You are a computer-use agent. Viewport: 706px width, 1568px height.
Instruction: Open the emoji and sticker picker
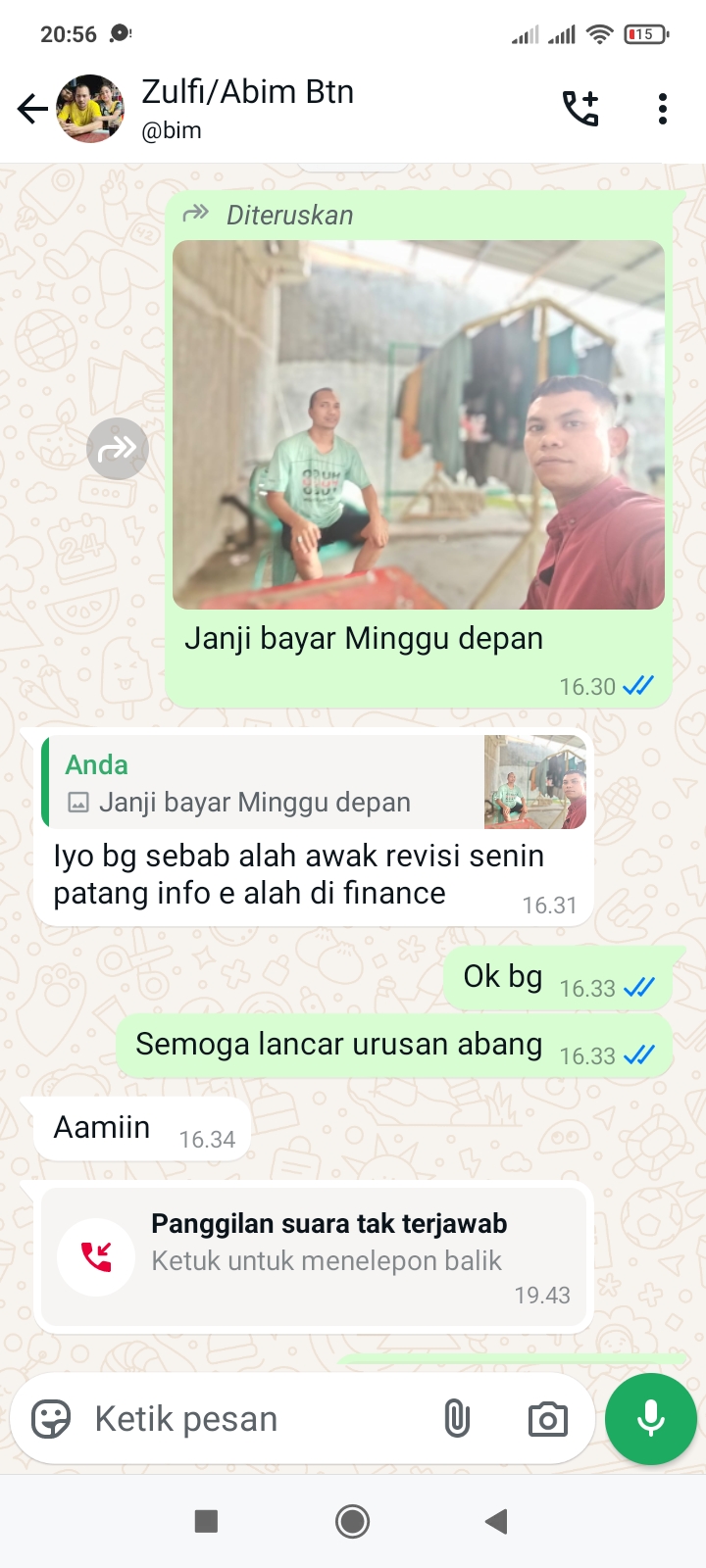52,1418
